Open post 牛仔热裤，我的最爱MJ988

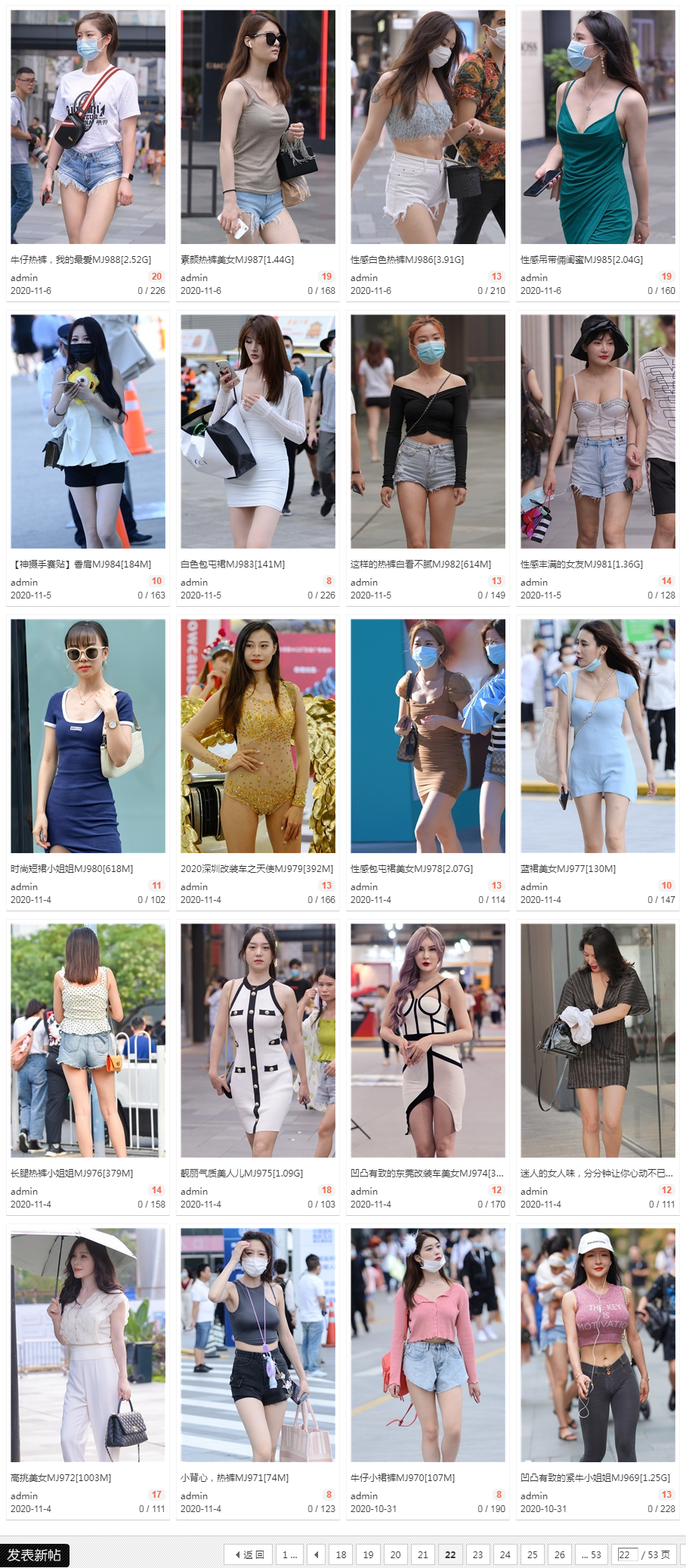point(81,259)
